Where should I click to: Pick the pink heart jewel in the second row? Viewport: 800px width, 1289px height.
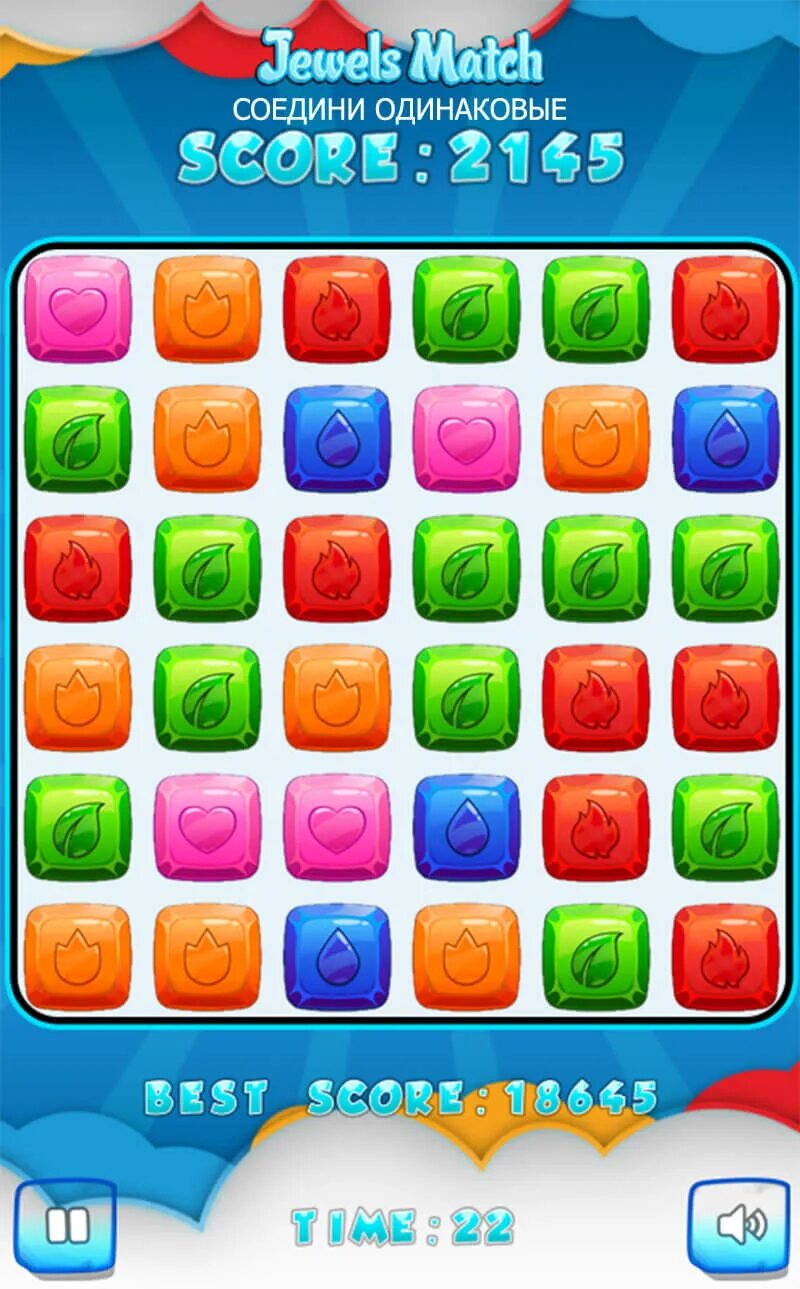point(467,439)
